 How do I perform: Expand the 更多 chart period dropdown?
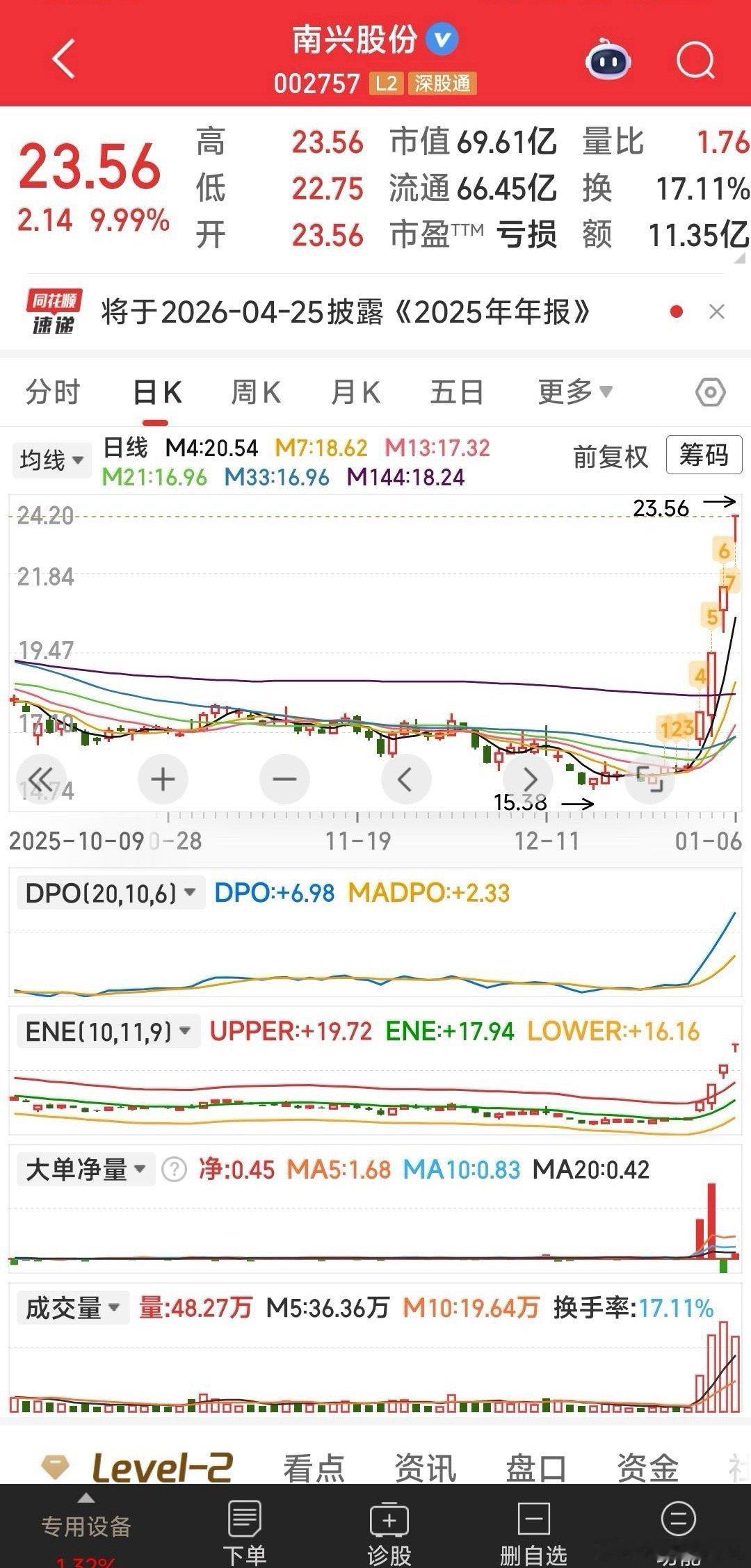(x=574, y=392)
